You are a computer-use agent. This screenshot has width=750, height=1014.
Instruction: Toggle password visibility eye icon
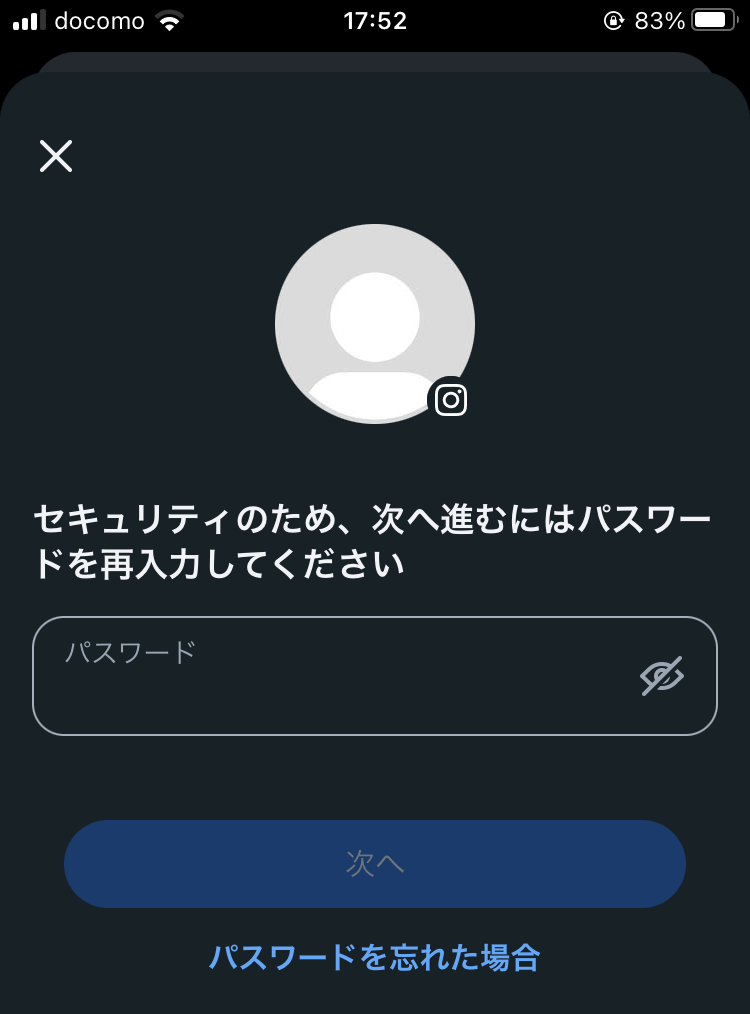(662, 676)
